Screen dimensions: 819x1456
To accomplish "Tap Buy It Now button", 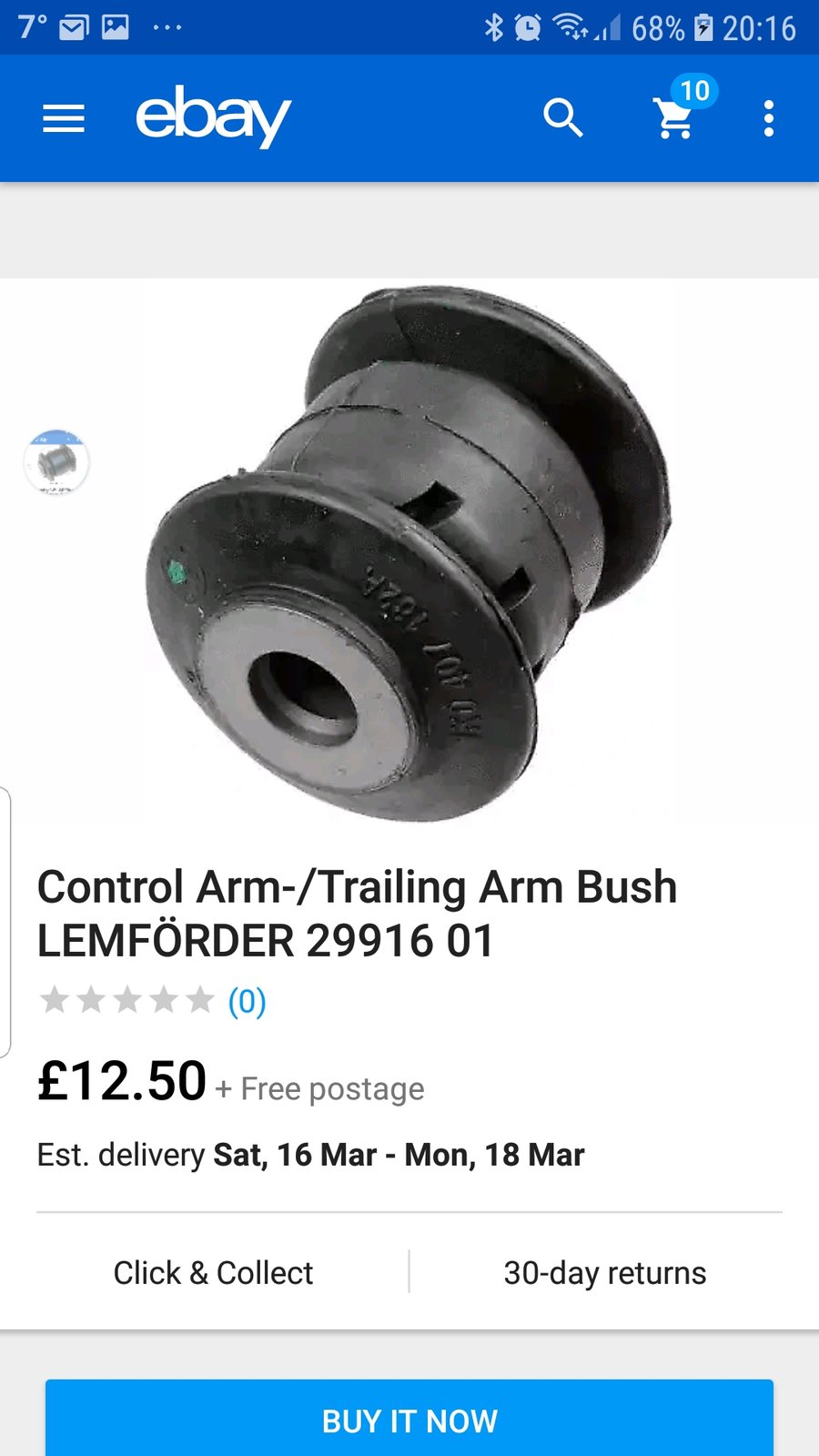I will pos(409,1418).
